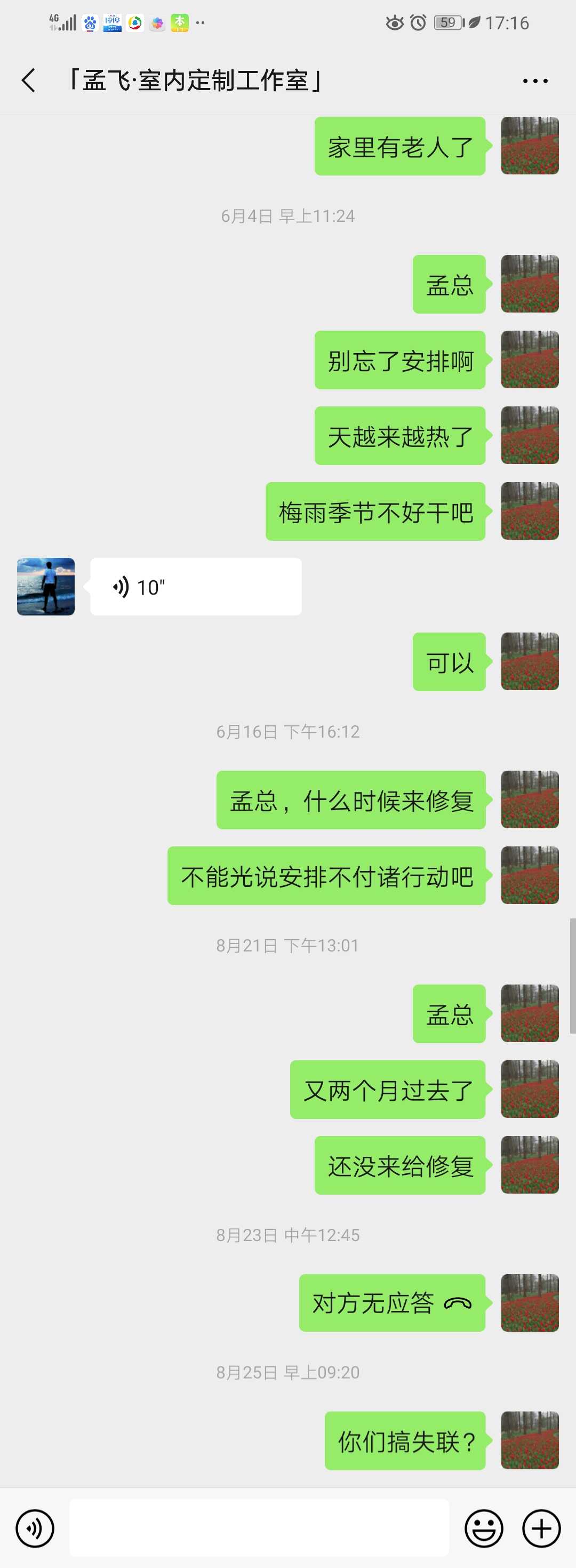Open my avatar next to 你们搞失联？

530,1440
